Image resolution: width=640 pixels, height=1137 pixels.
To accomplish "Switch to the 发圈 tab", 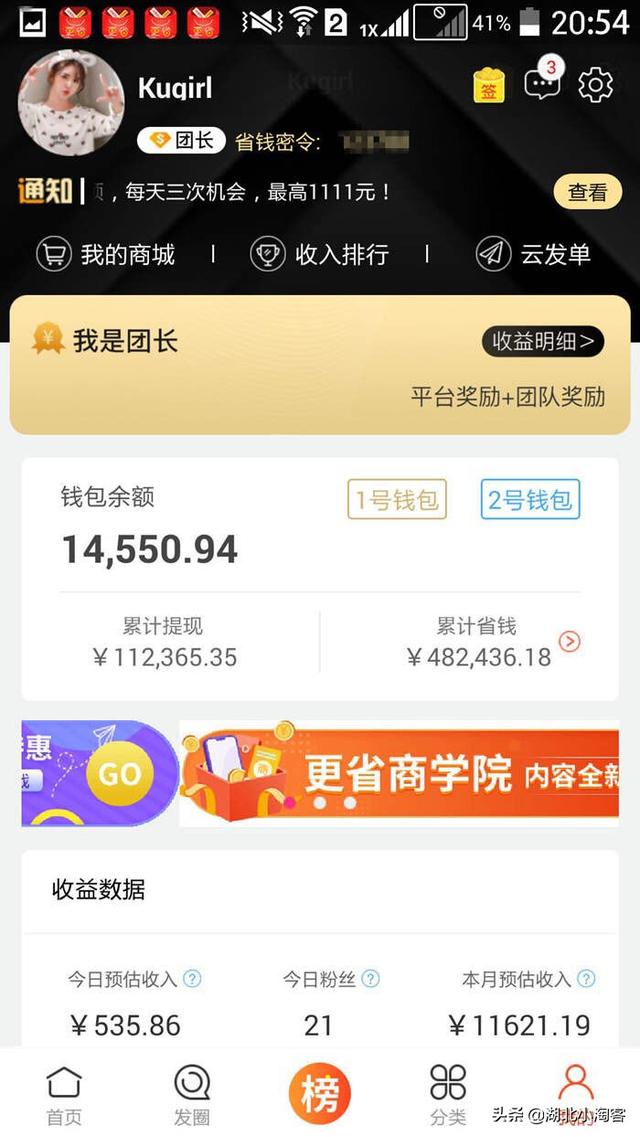I will tap(192, 1095).
